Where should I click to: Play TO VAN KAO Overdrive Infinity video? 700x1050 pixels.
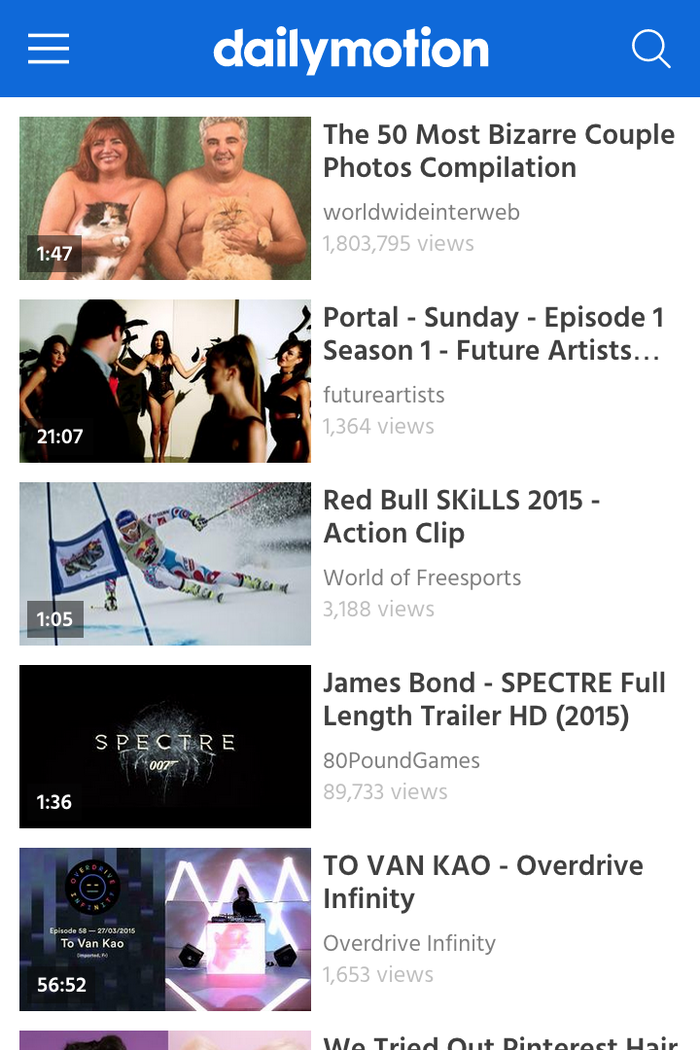[x=165, y=930]
